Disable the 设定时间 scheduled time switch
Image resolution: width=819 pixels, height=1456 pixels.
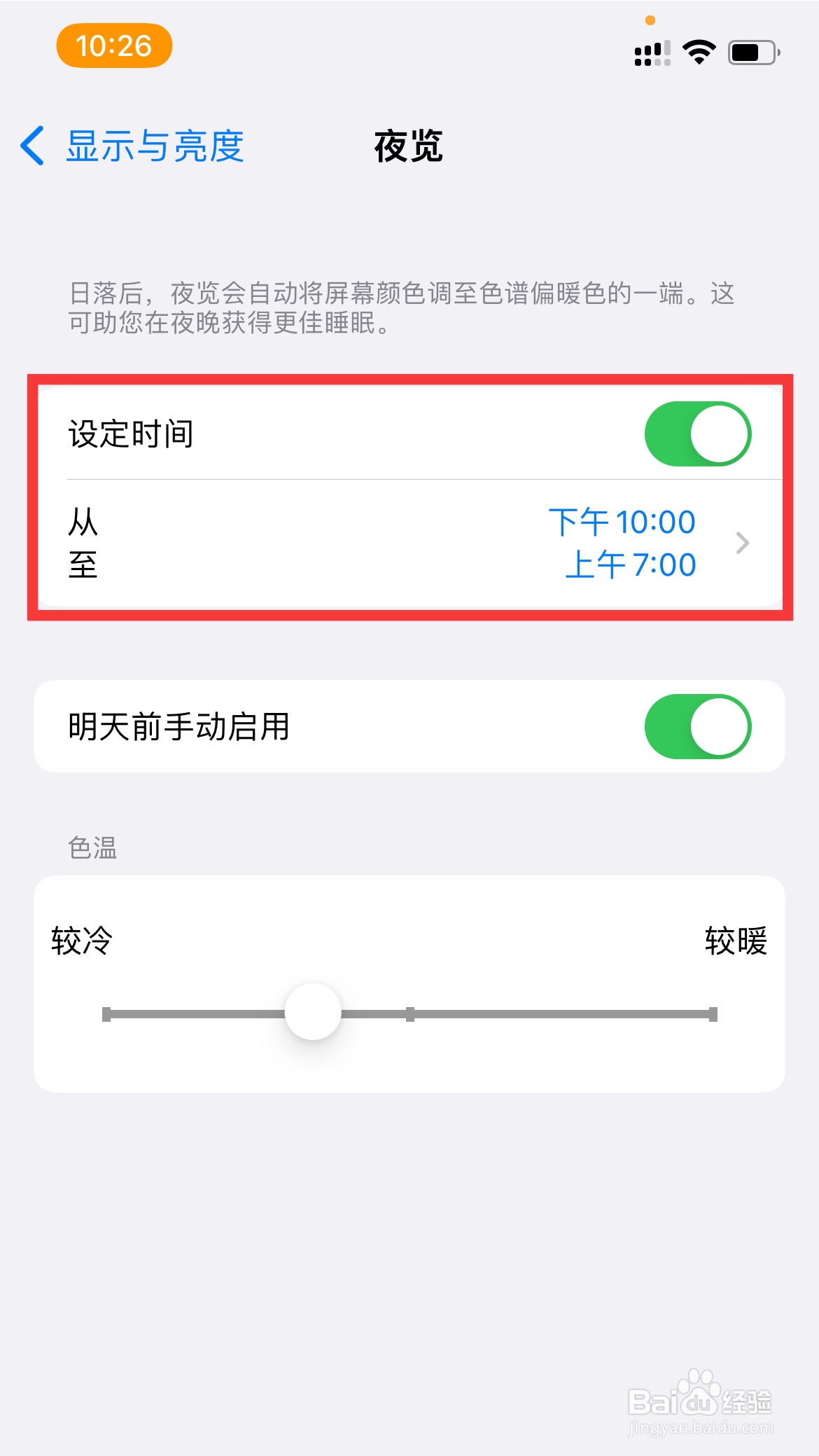(x=696, y=433)
